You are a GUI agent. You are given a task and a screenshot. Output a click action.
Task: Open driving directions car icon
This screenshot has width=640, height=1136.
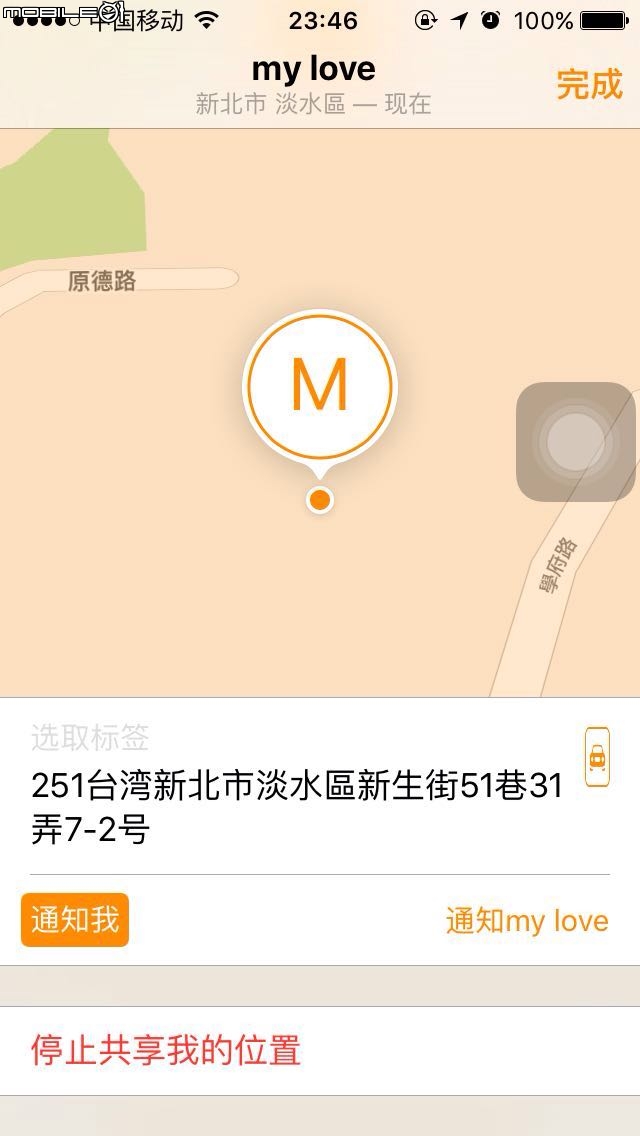click(x=597, y=757)
